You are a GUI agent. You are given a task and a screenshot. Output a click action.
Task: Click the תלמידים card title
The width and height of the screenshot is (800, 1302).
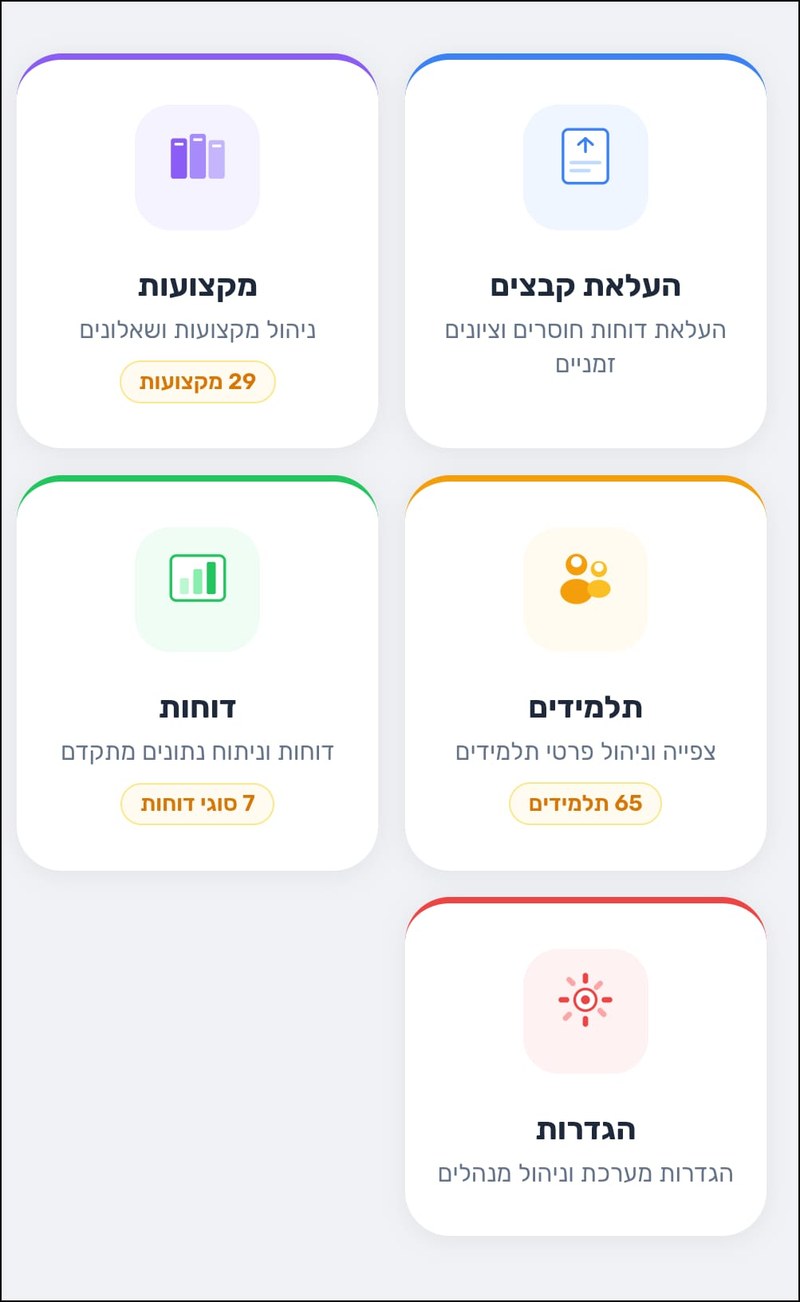585,707
